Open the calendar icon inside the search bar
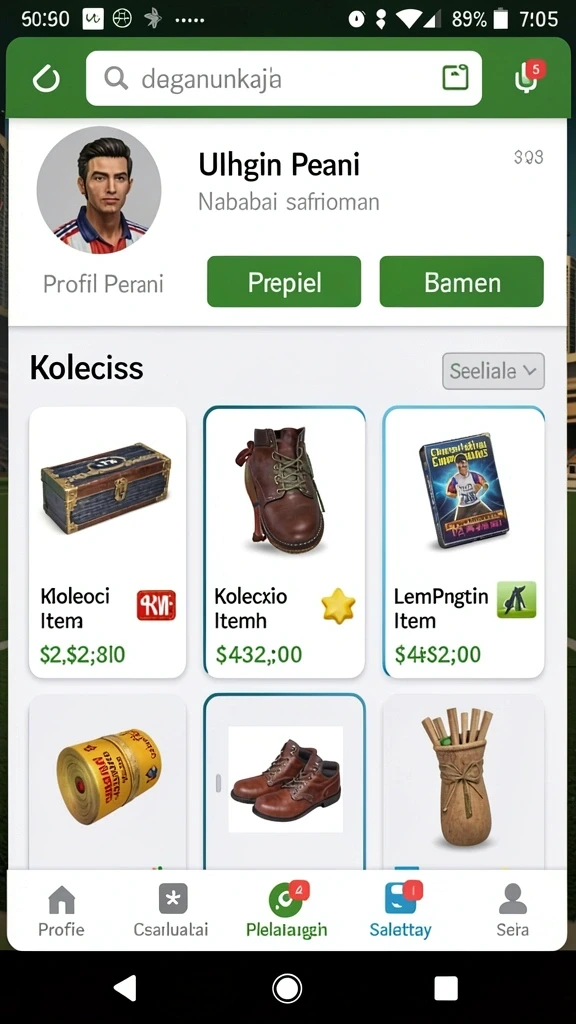576x1024 pixels. (x=455, y=77)
